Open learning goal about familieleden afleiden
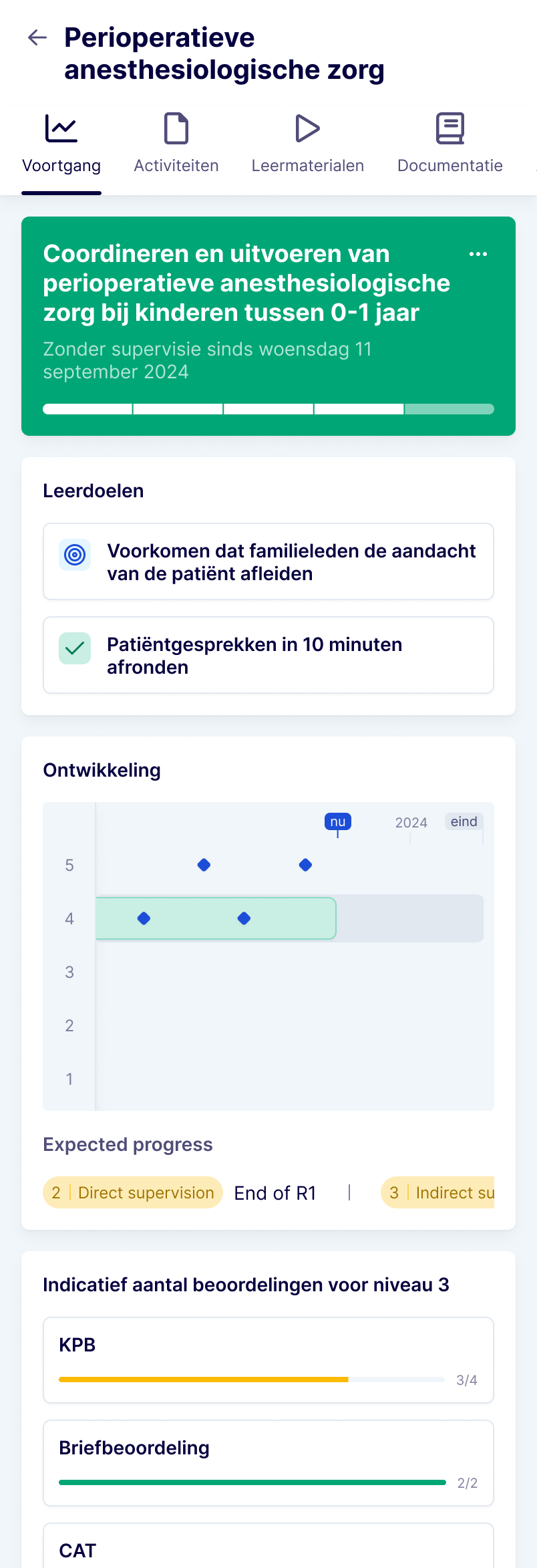Image resolution: width=537 pixels, height=1568 pixels. click(x=268, y=561)
